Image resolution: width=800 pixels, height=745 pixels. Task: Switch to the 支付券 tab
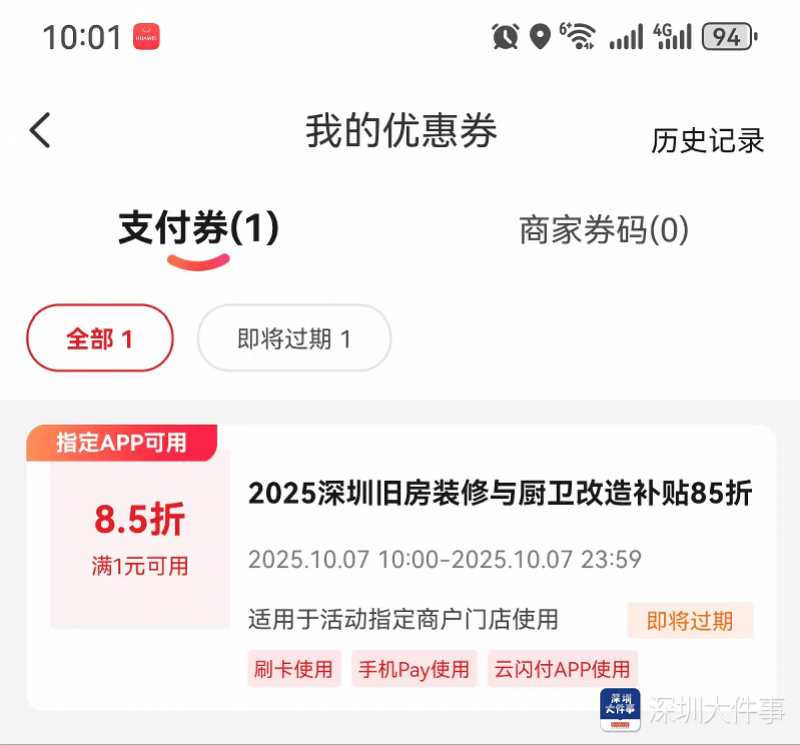(198, 229)
